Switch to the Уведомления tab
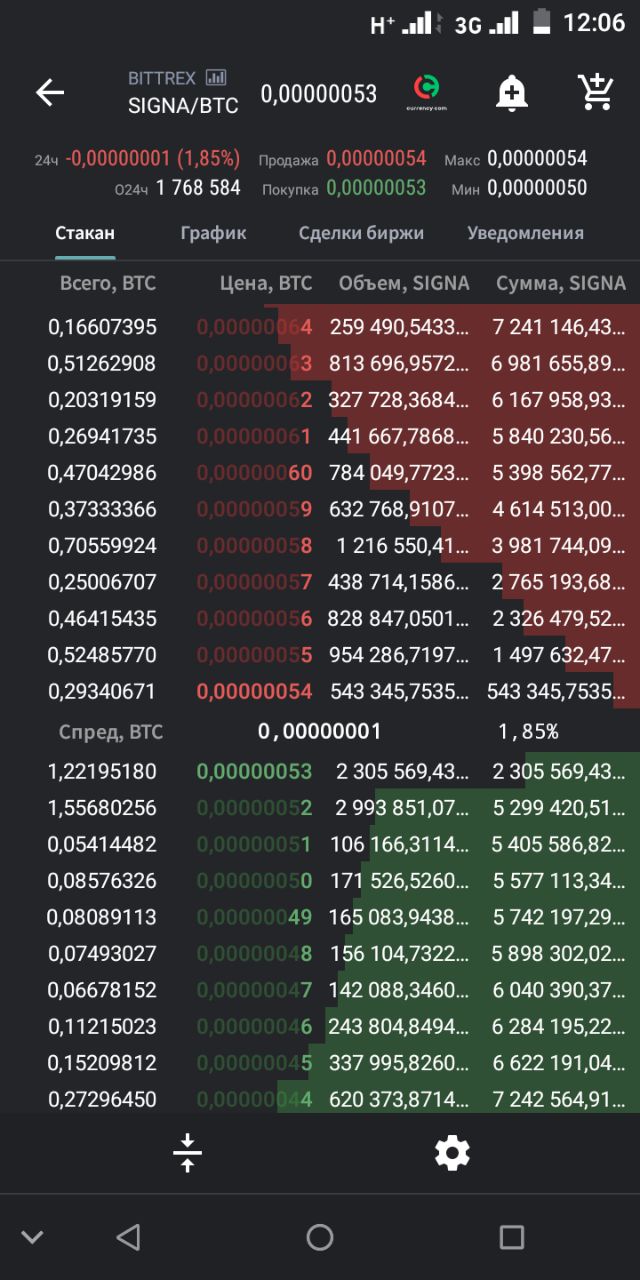 point(525,233)
